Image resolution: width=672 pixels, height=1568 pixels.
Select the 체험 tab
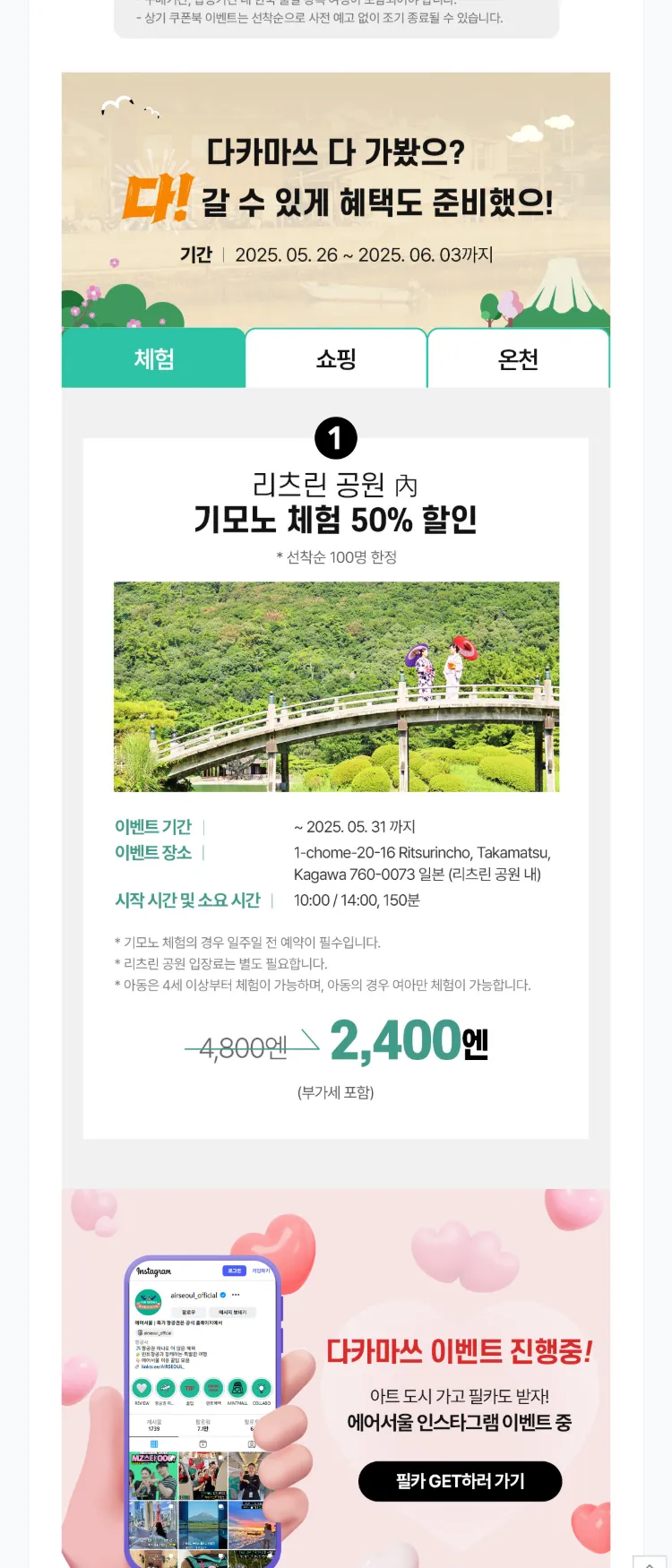[x=153, y=358]
